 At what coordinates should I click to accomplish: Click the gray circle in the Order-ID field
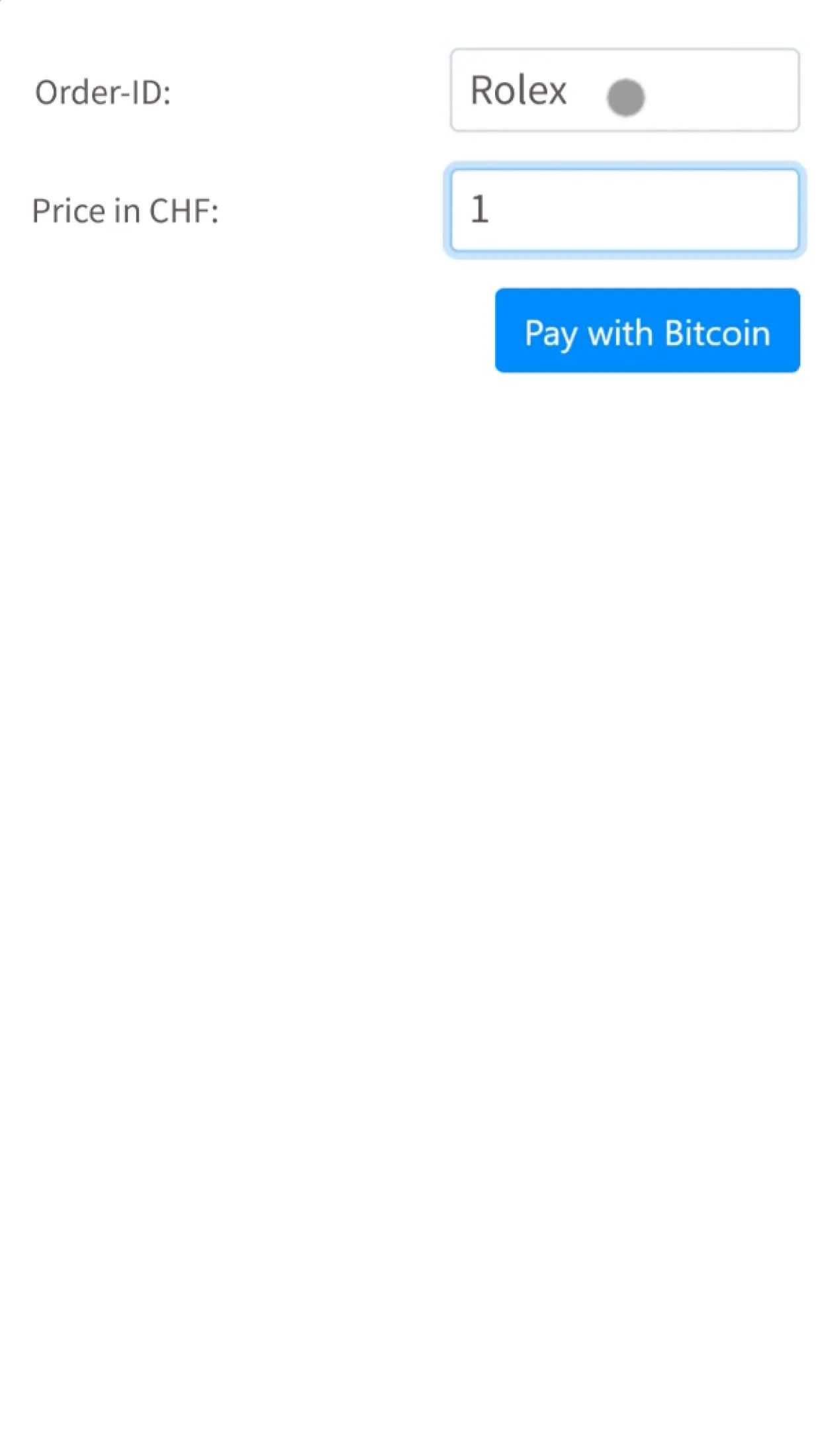click(625, 97)
